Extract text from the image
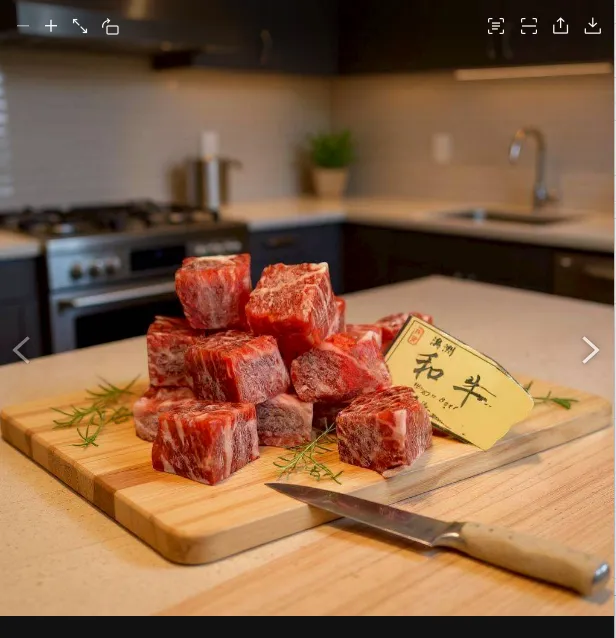The image size is (616, 638). [496, 26]
